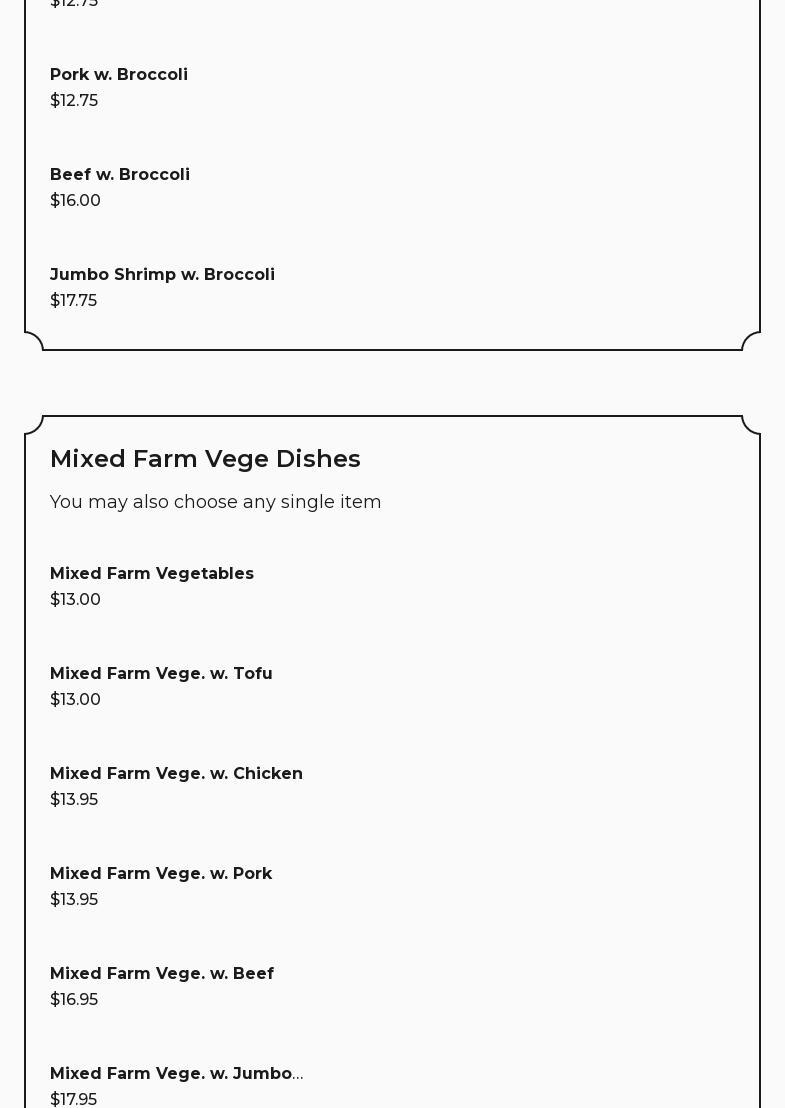Select the Mixed Farm Vegetables dish
Viewport: 785px width, 1108px height.
(152, 574)
